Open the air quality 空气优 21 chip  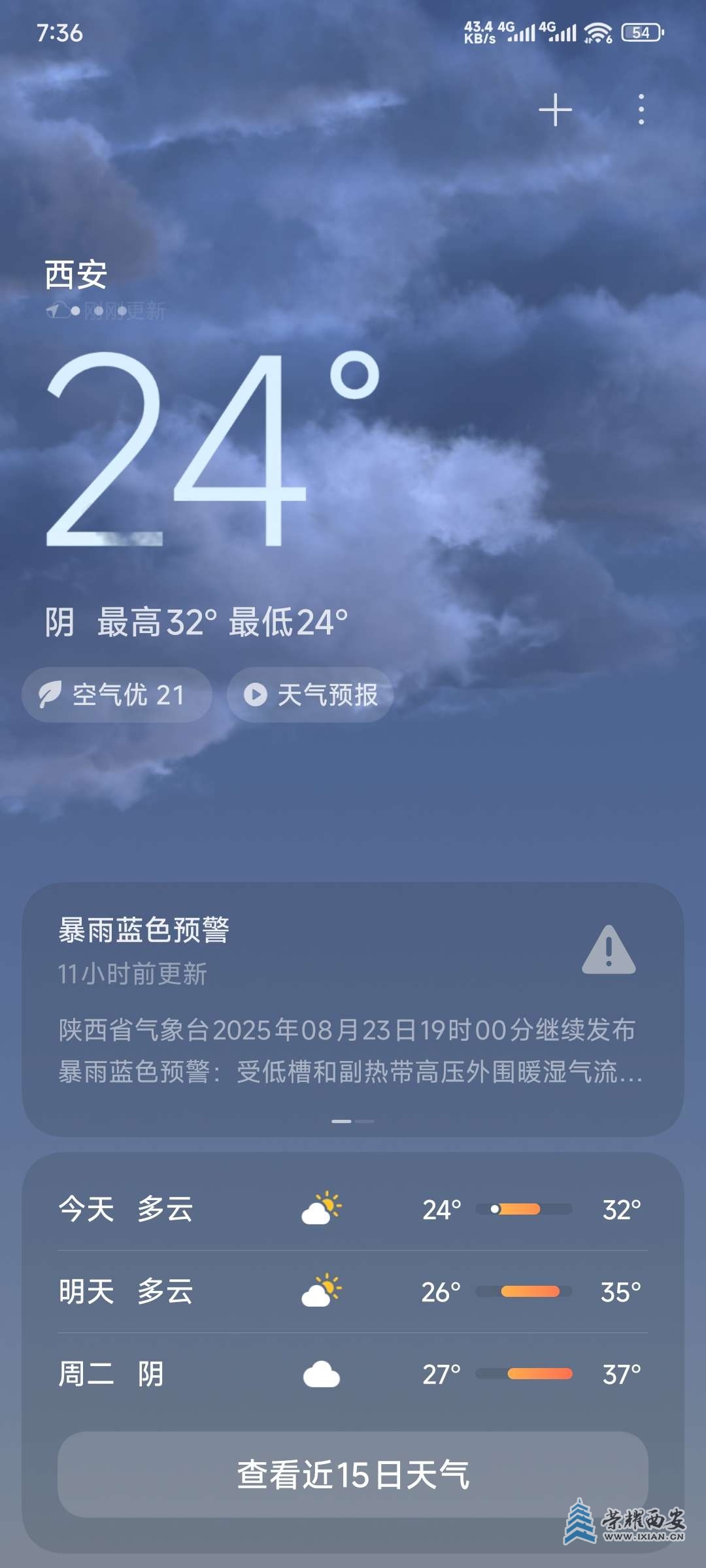117,694
